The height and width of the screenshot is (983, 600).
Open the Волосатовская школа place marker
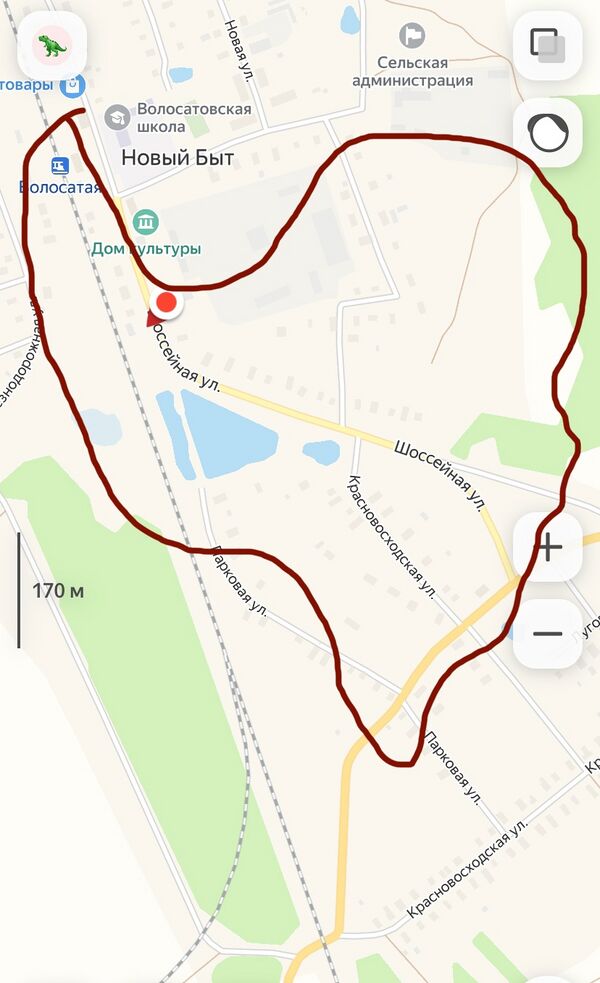(118, 117)
